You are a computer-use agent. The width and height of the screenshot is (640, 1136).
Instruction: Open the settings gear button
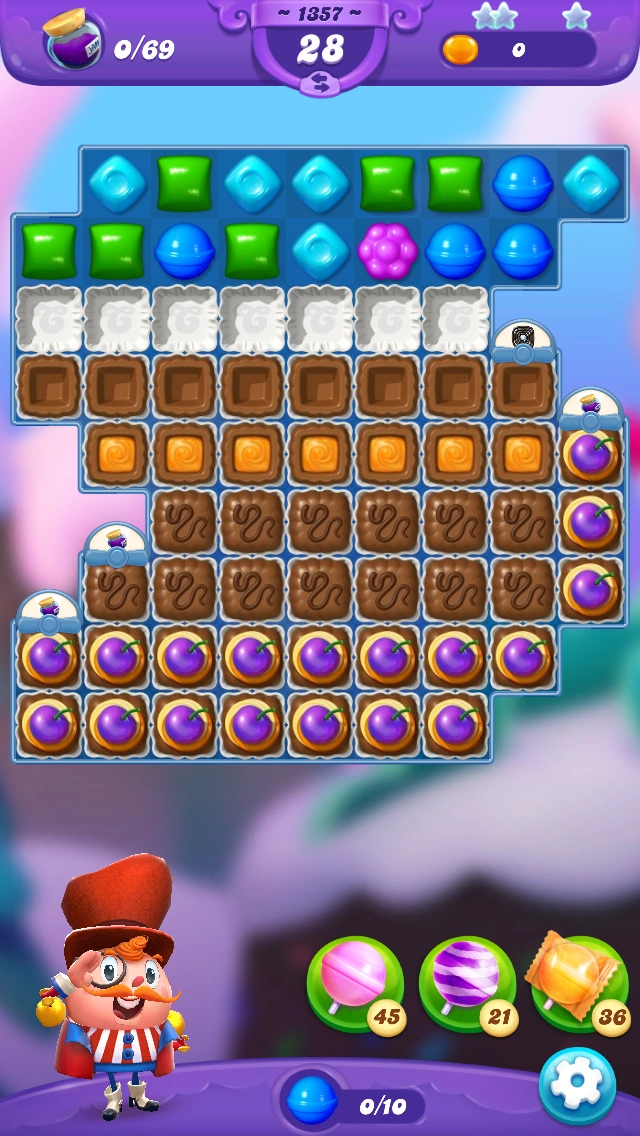pos(577,1087)
